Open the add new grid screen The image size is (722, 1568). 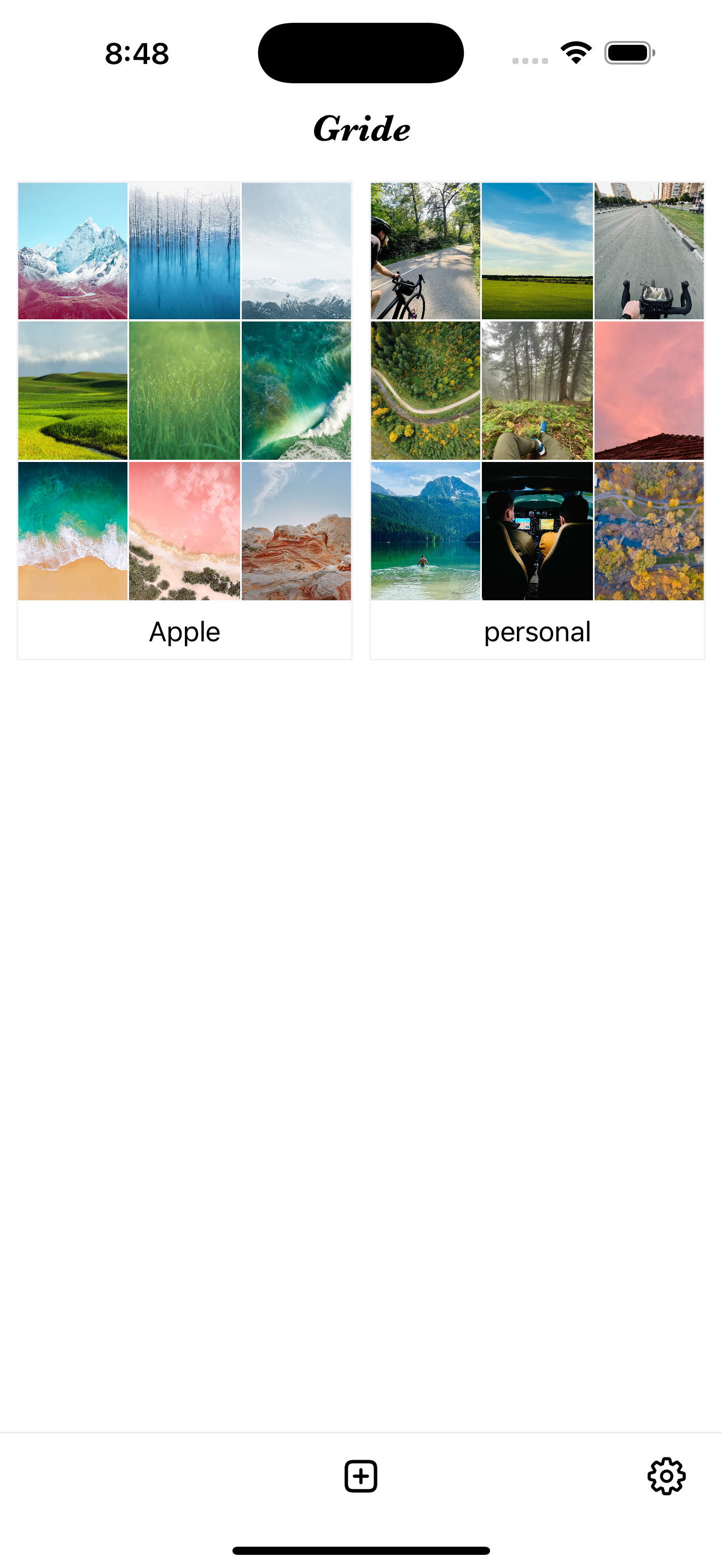pos(361,1476)
